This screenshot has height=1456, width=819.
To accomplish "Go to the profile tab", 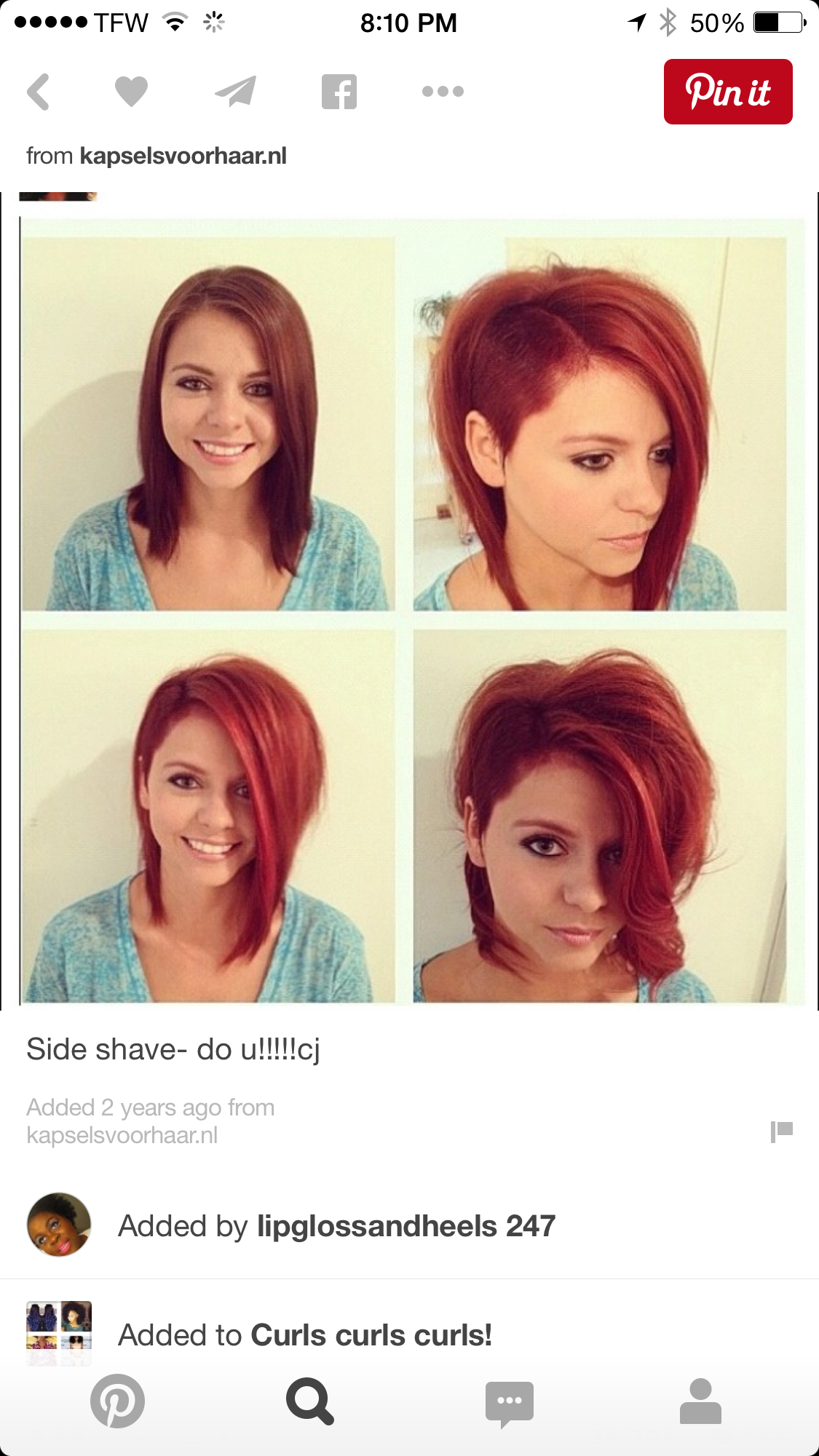I will tap(700, 1401).
